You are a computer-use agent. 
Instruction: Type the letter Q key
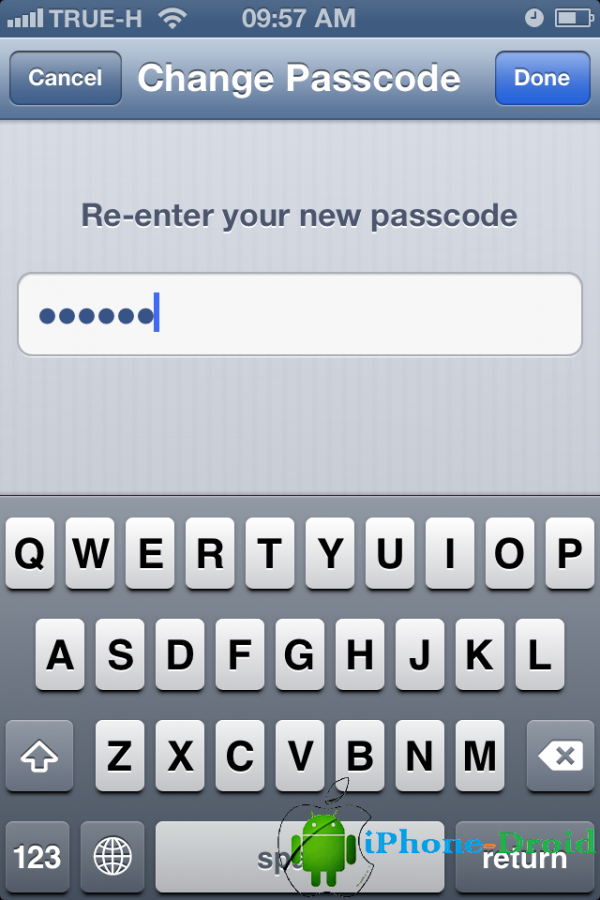point(30,554)
